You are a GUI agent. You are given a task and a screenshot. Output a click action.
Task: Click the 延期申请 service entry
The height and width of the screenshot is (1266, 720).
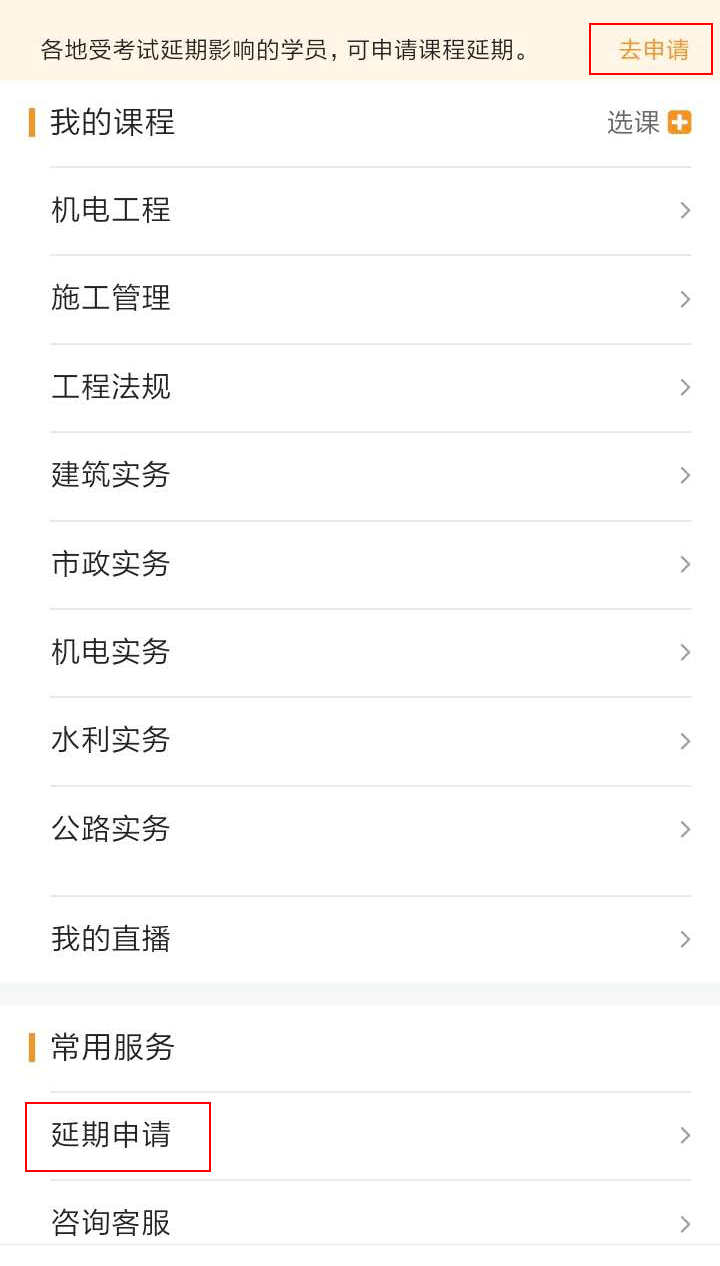110,1135
